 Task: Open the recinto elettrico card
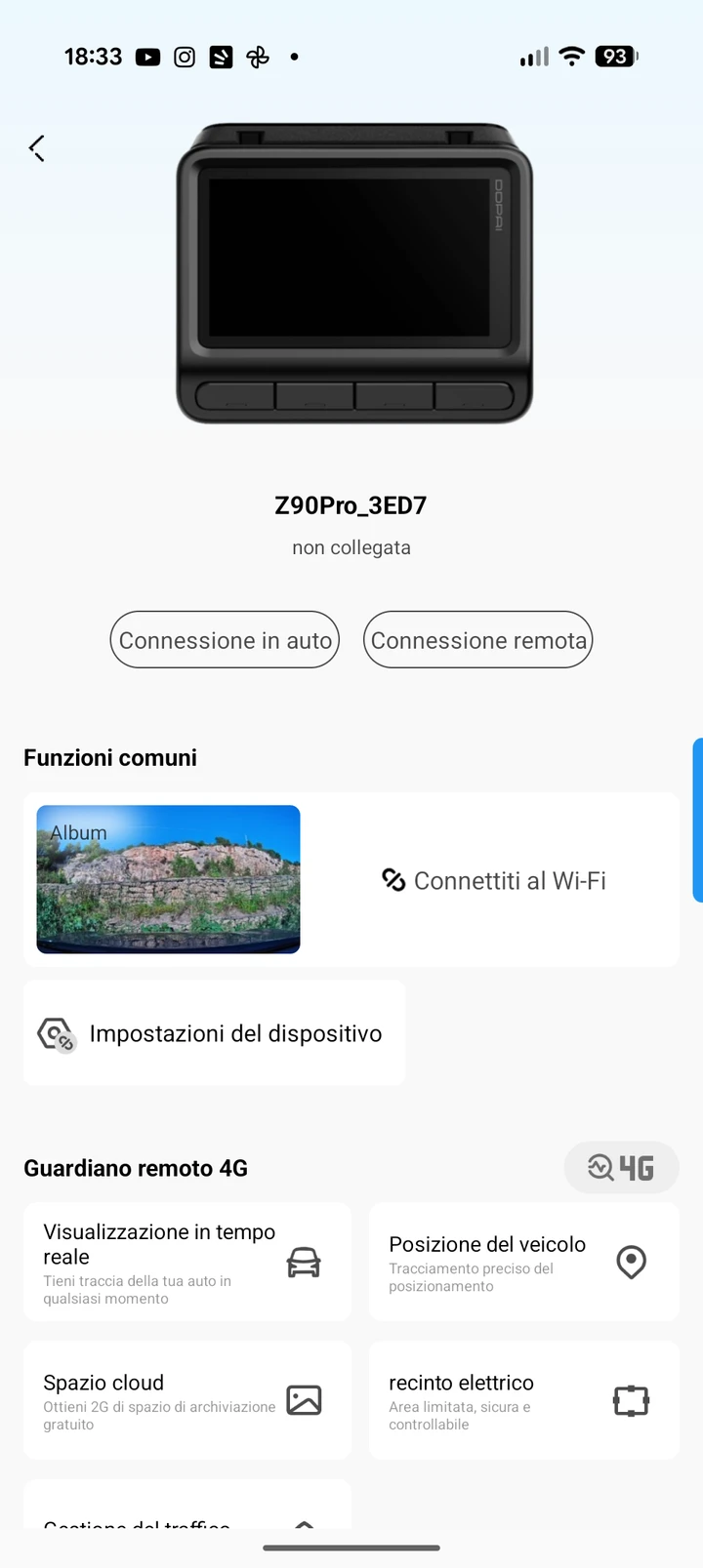coord(523,1401)
